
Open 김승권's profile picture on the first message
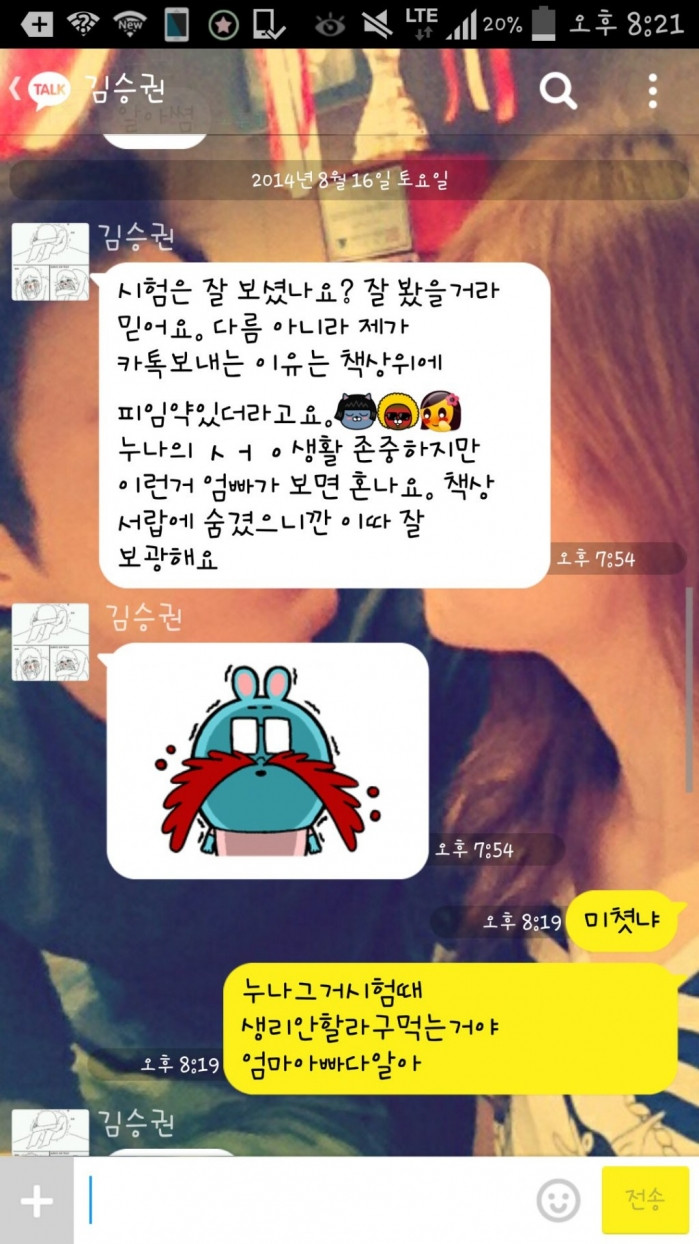click(x=50, y=263)
